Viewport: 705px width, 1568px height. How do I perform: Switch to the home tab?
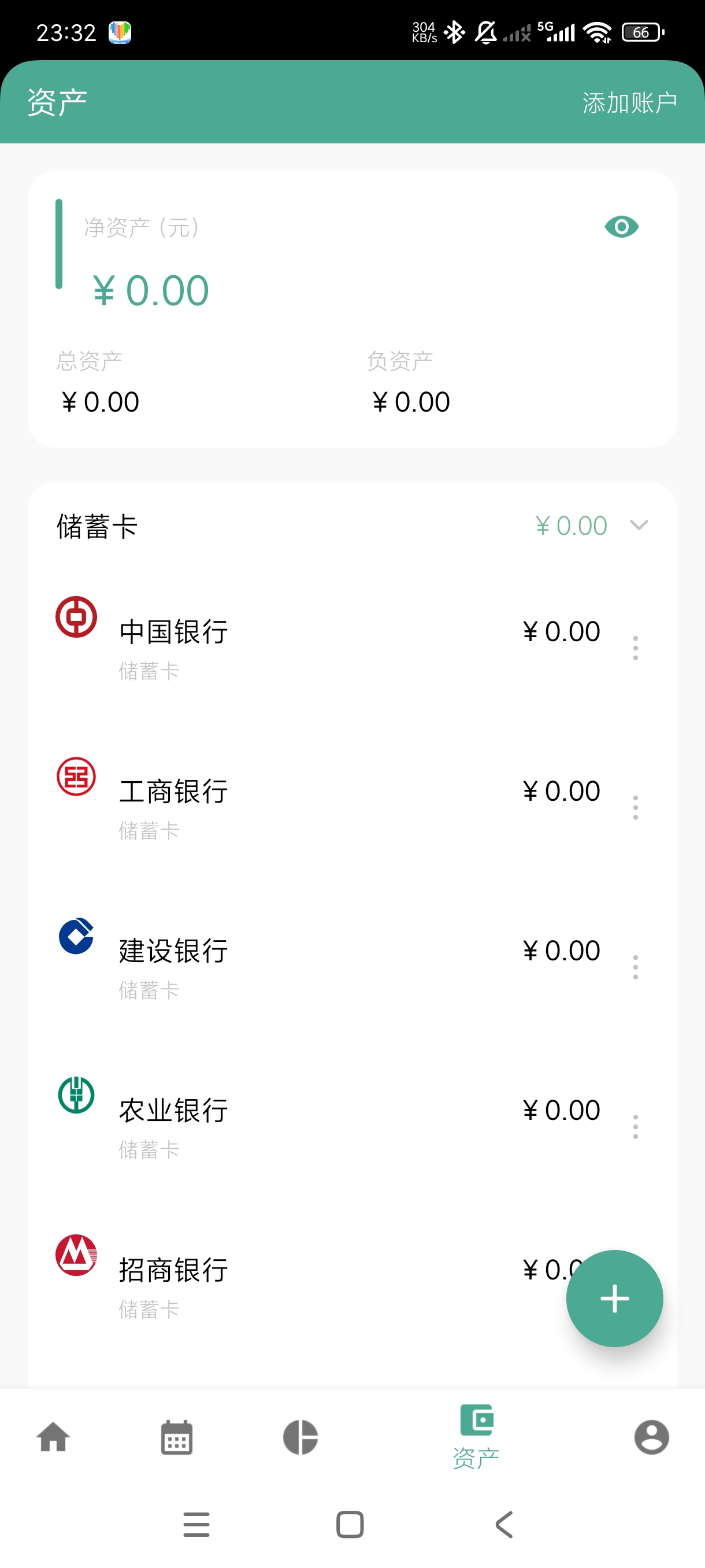54,1437
